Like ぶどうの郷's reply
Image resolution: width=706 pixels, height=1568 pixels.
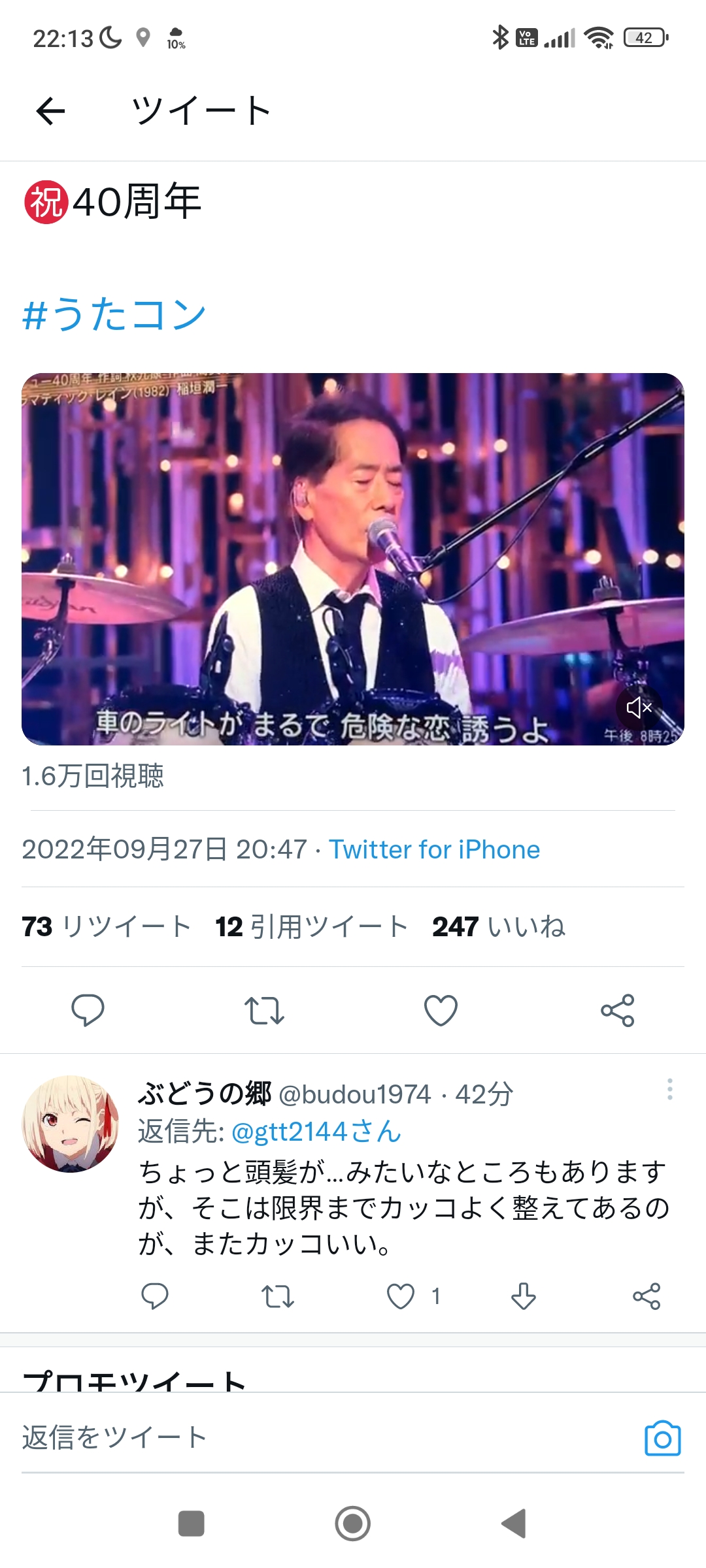pyautogui.click(x=401, y=1296)
